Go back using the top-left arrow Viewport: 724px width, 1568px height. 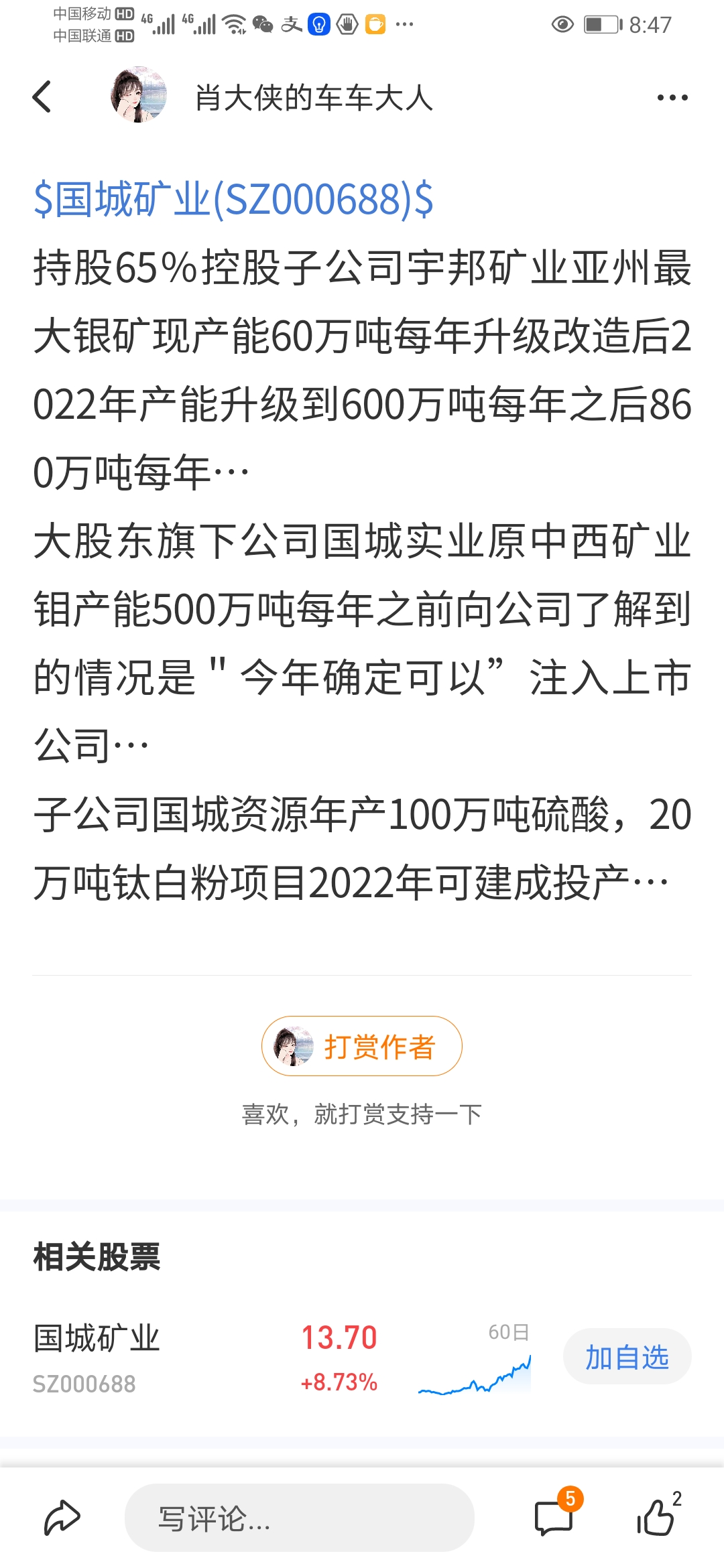tap(42, 97)
